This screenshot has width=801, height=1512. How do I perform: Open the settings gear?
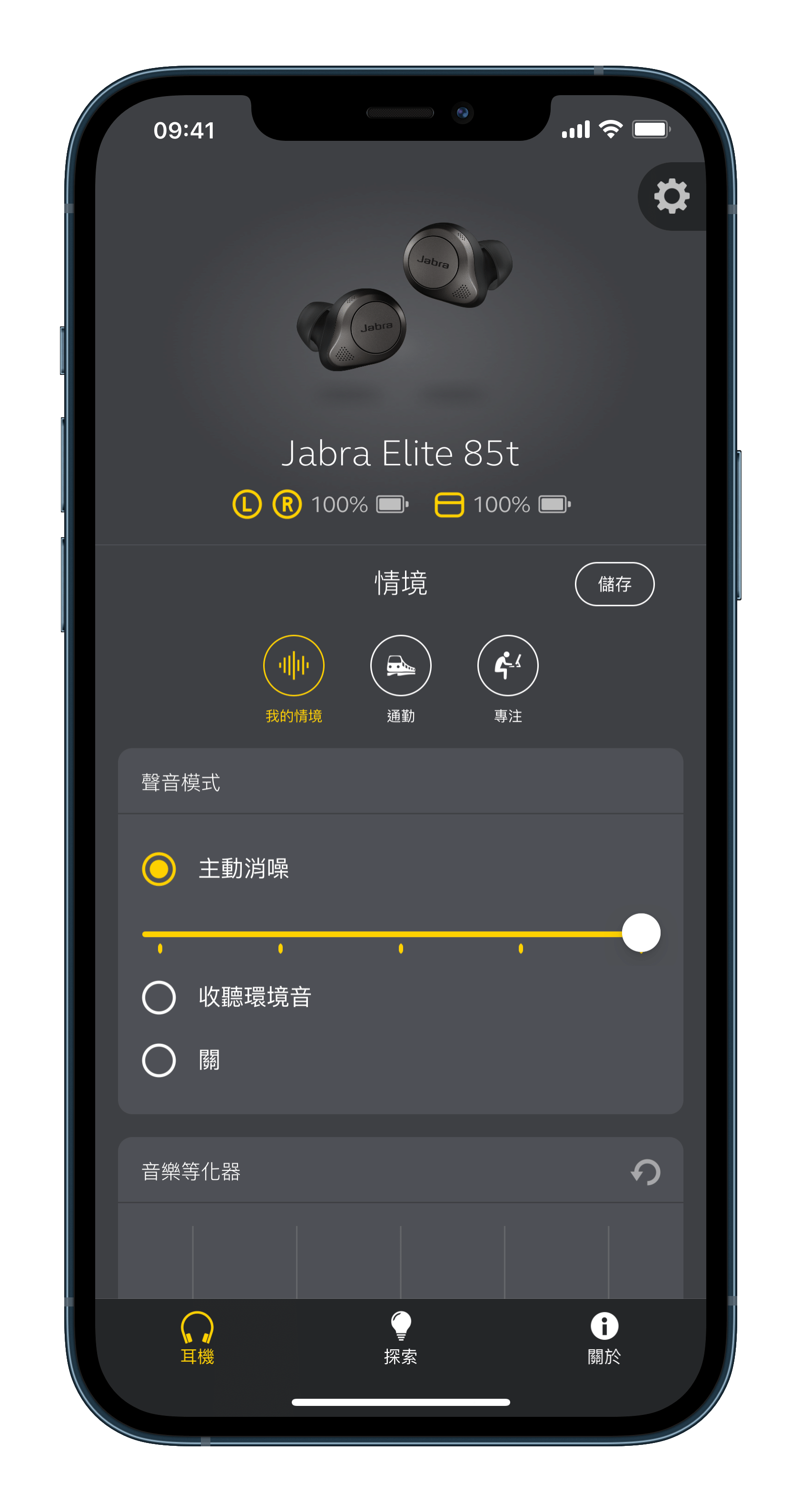672,196
